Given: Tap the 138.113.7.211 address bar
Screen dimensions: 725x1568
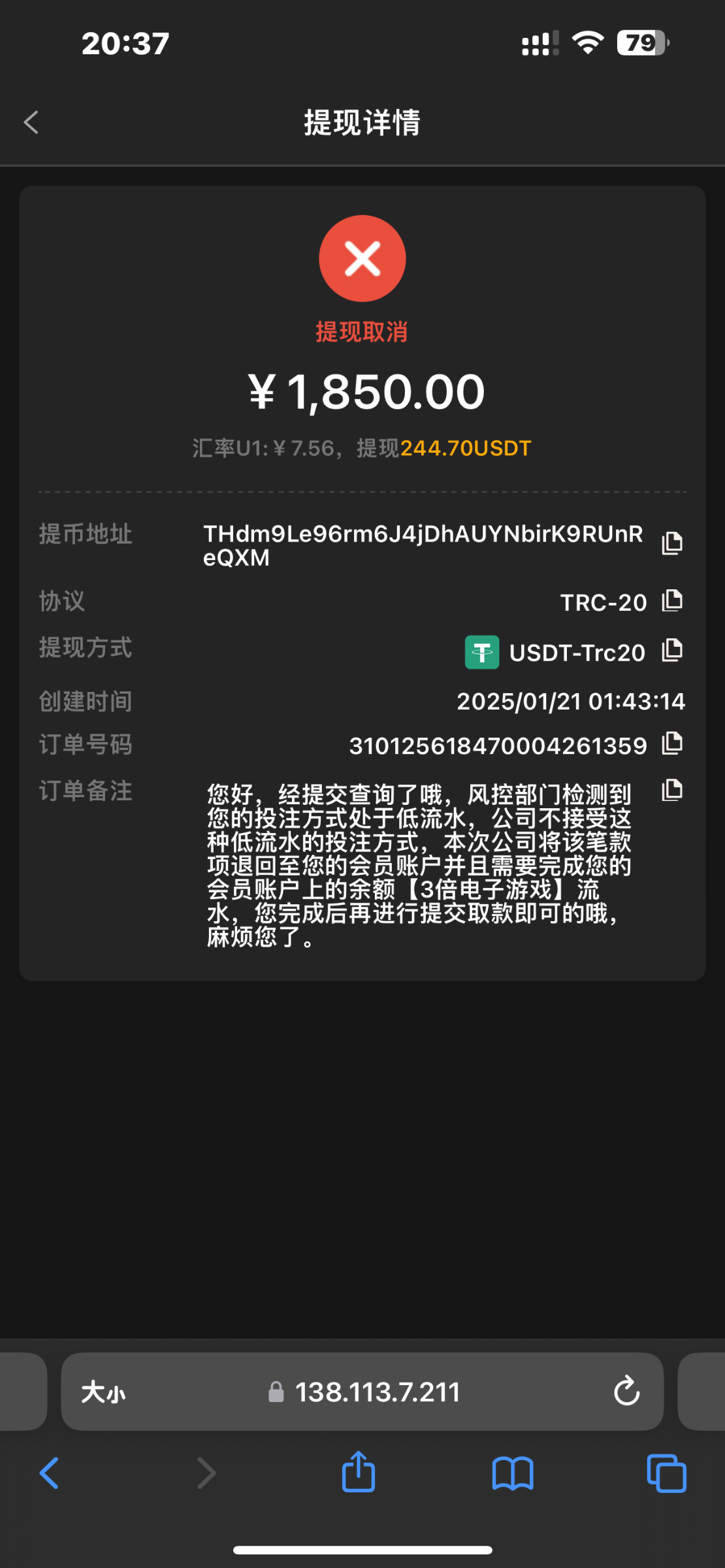Looking at the screenshot, I should click(362, 1392).
